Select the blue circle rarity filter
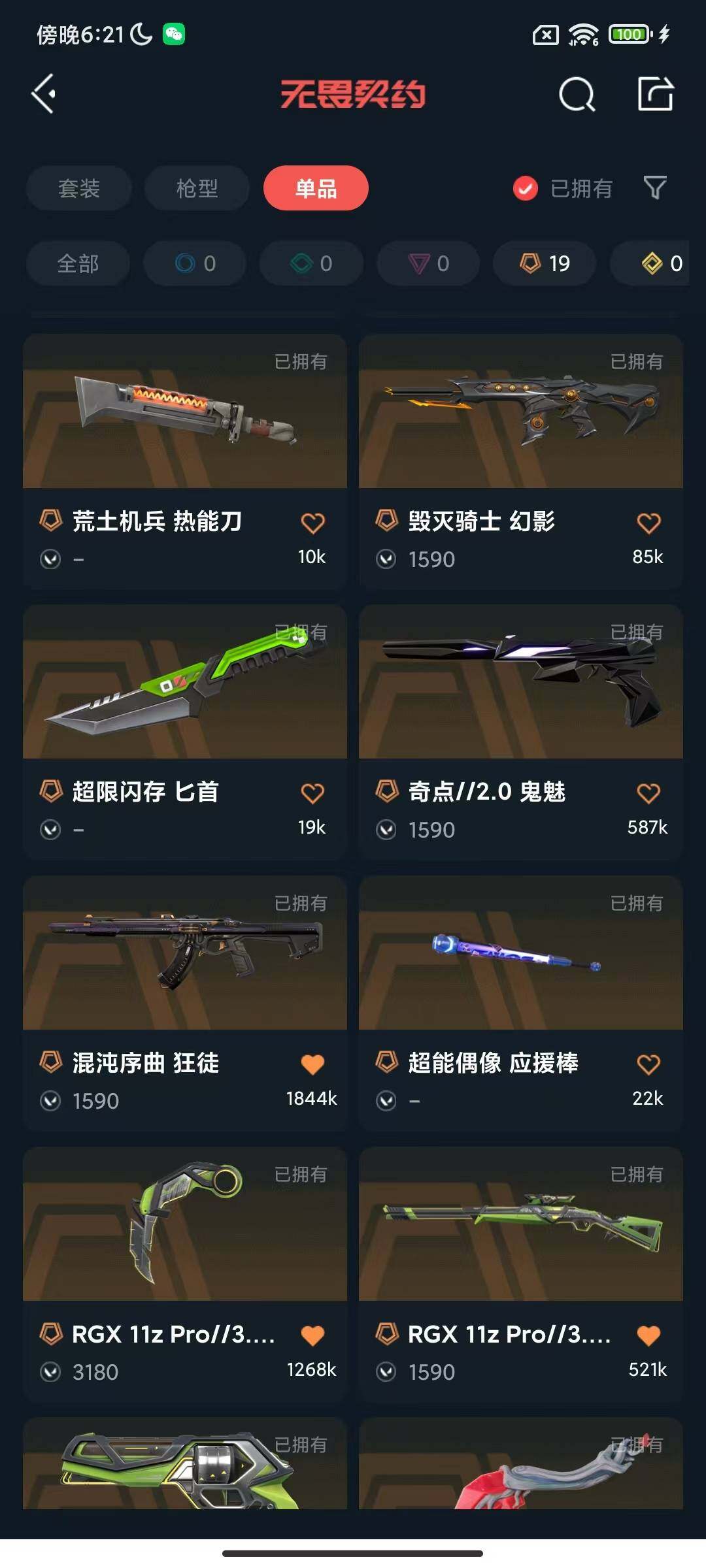 tap(194, 263)
